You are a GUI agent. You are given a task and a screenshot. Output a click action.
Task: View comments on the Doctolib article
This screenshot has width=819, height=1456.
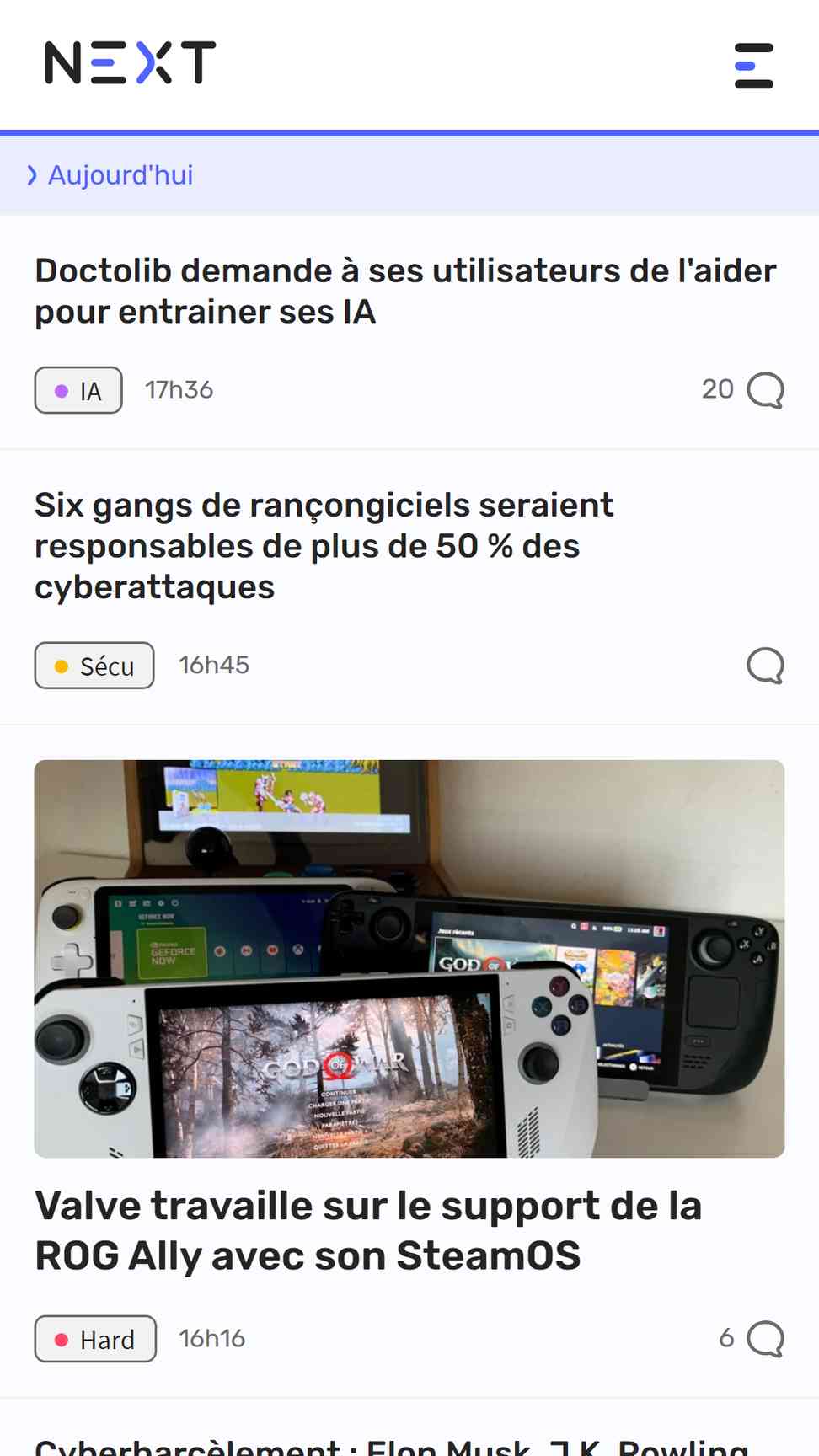743,389
